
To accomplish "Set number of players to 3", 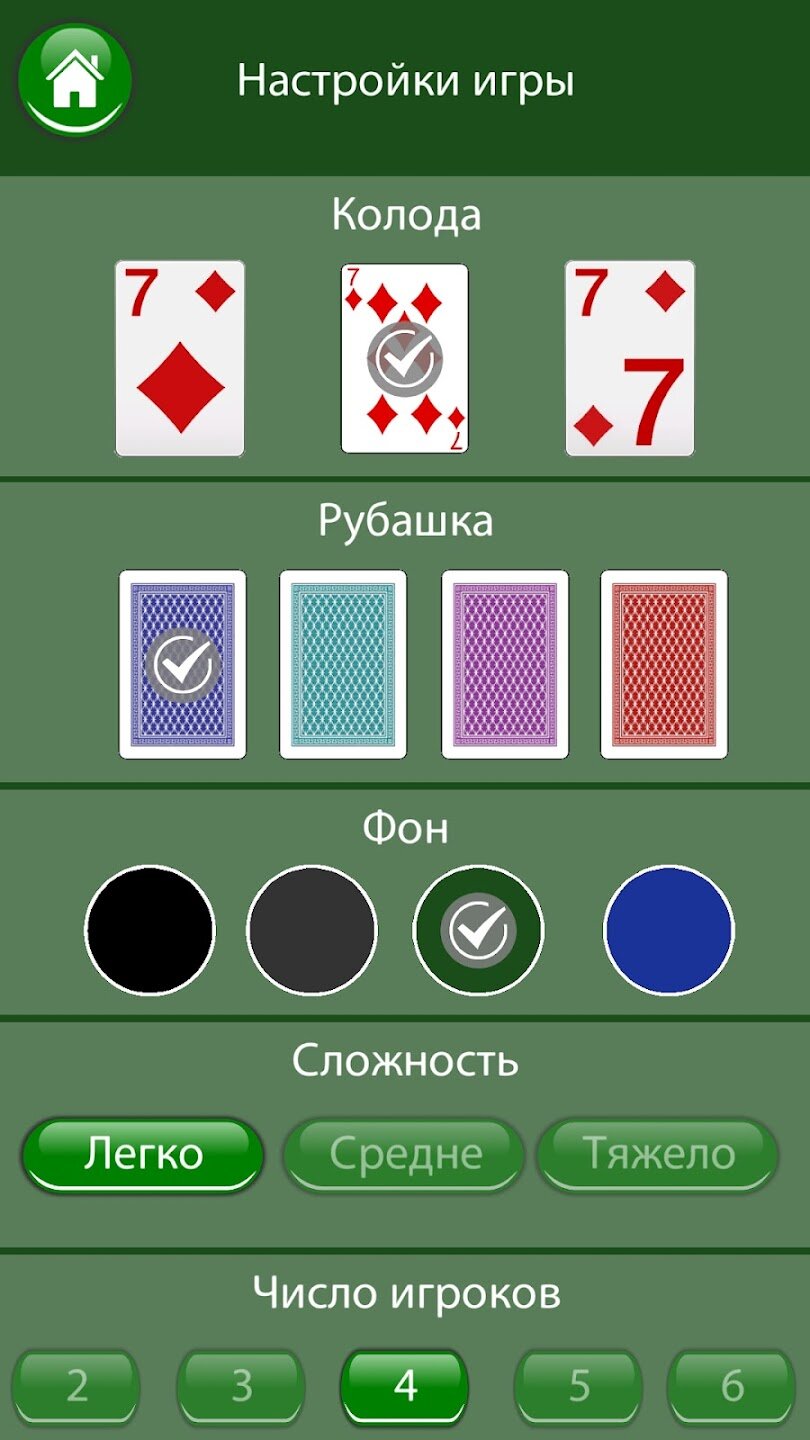I will (241, 1386).
